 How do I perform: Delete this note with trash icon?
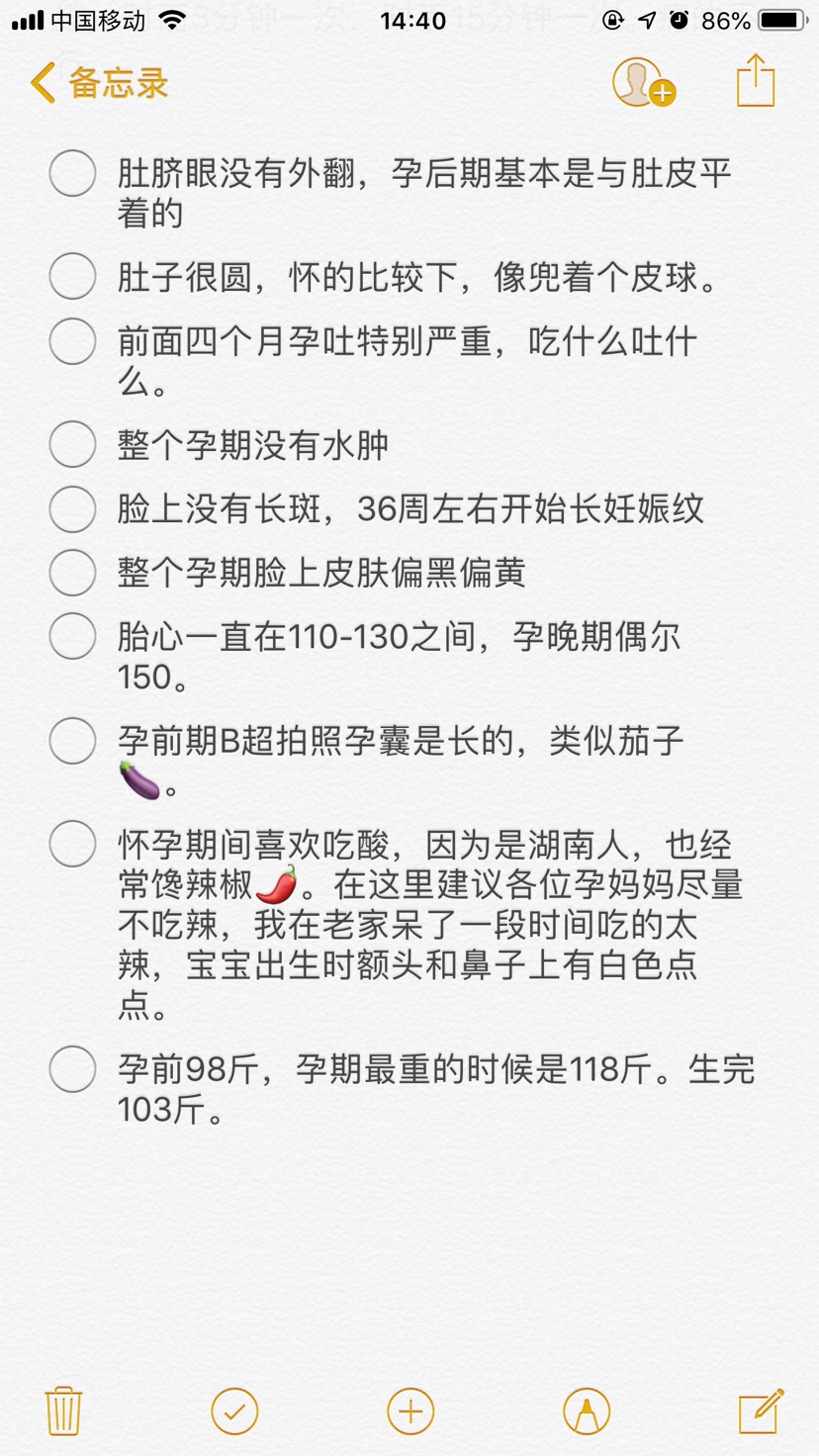pos(63,1410)
